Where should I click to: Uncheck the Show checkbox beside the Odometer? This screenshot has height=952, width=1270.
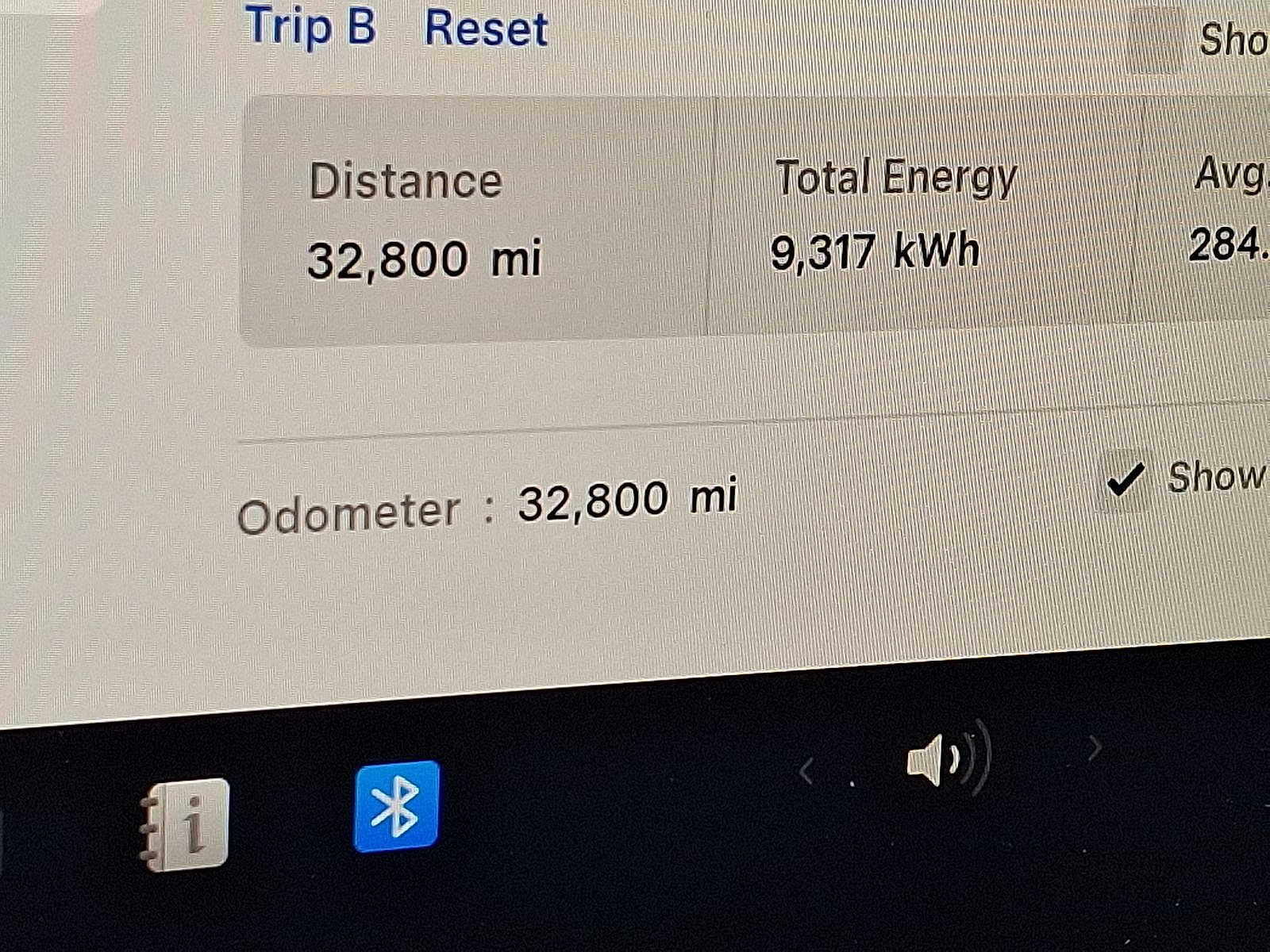click(x=1126, y=479)
